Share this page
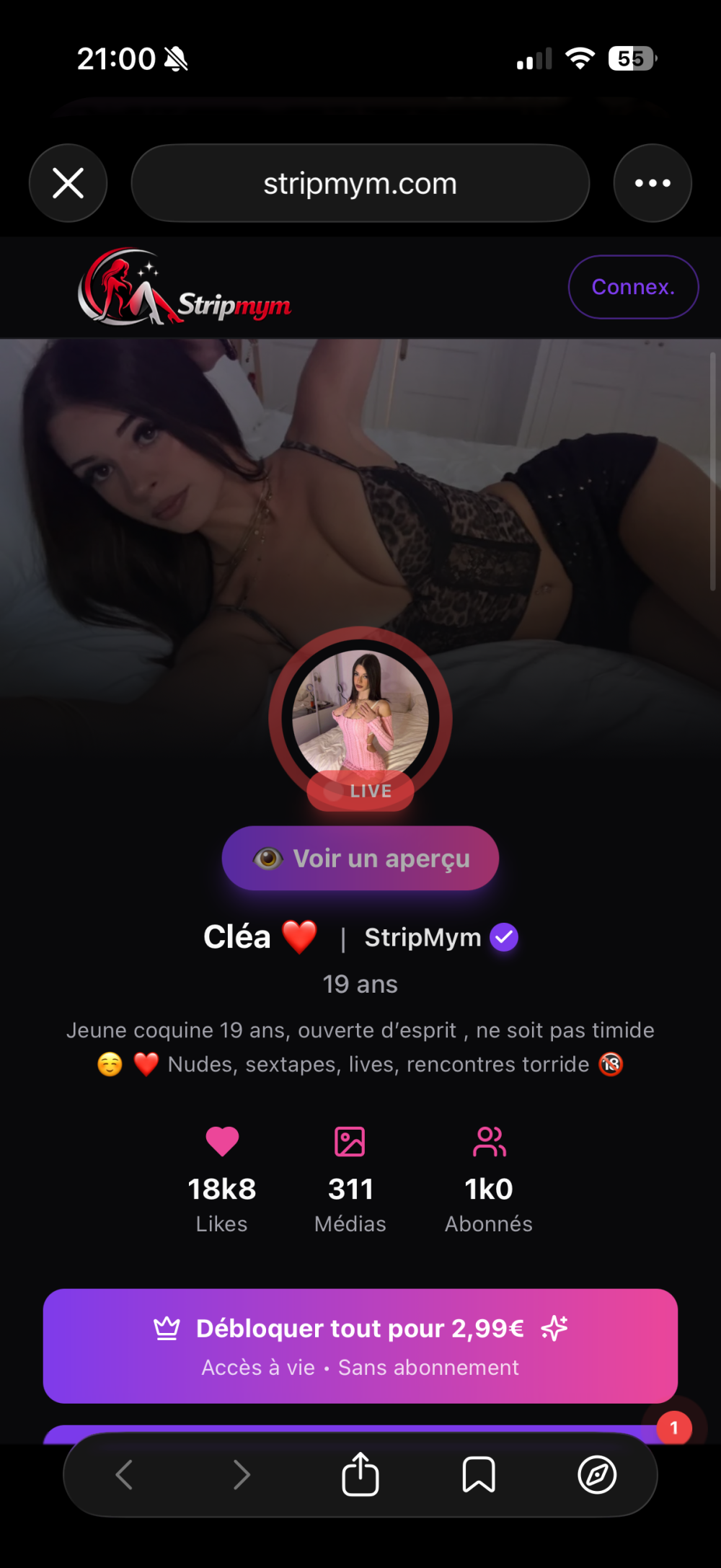The height and width of the screenshot is (1568, 721). click(x=360, y=1474)
